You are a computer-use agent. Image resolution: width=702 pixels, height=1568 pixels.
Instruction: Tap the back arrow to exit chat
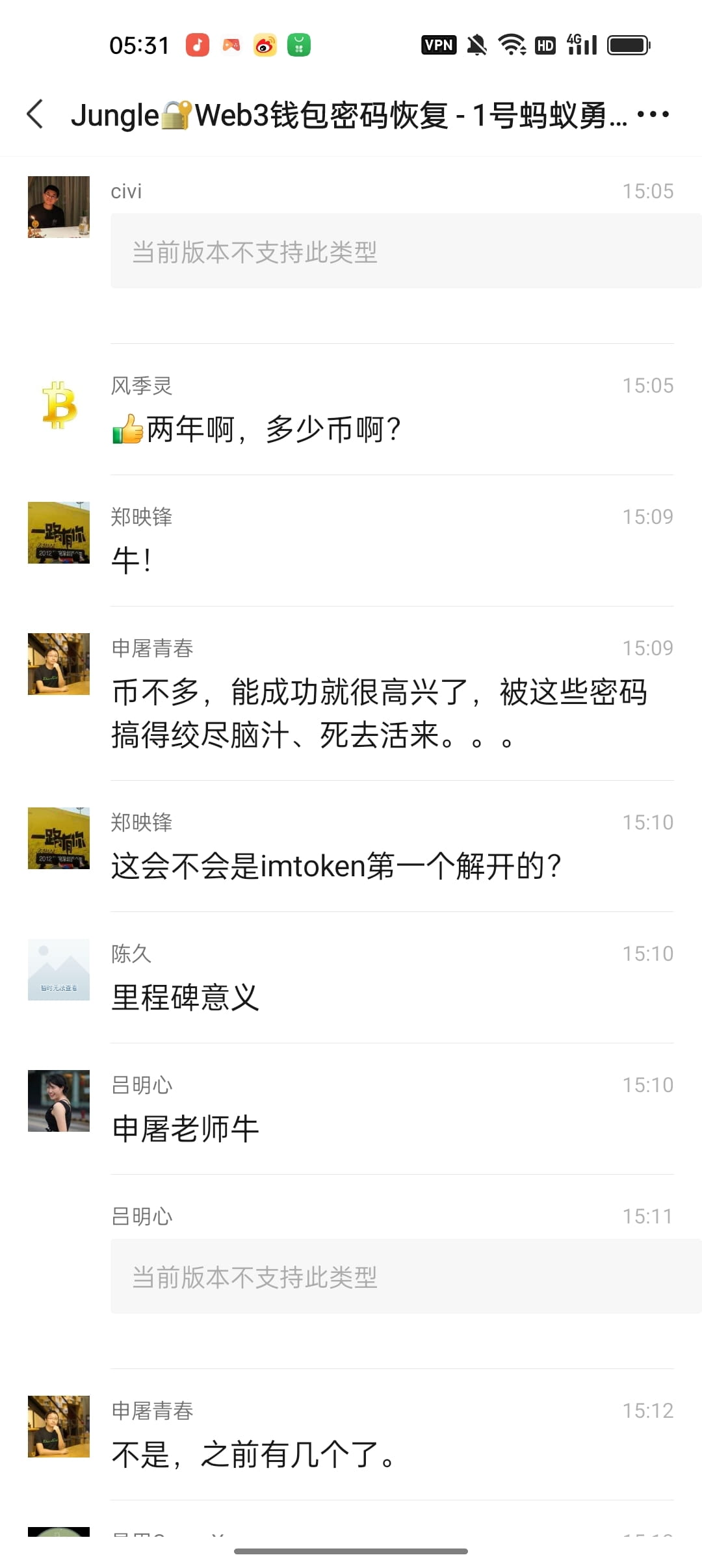click(x=37, y=114)
